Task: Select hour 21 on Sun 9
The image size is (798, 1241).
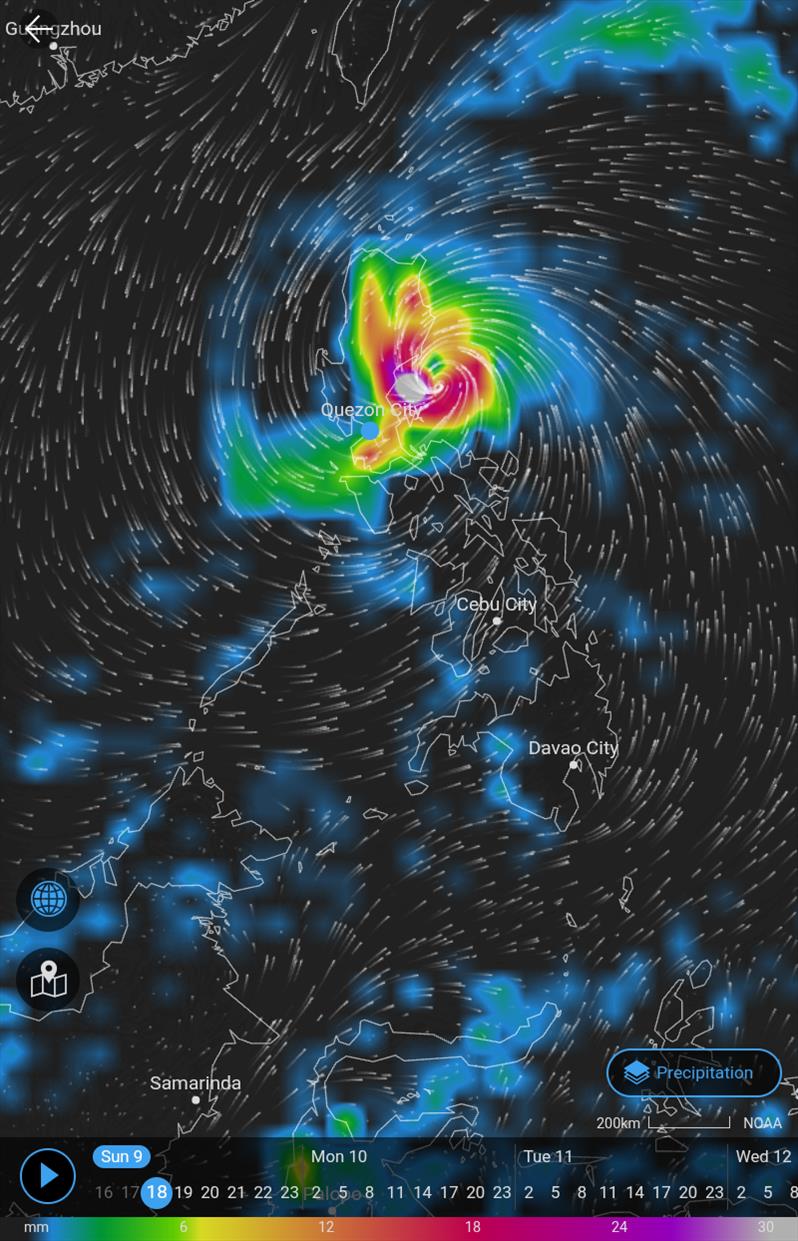Action: tap(236, 1192)
